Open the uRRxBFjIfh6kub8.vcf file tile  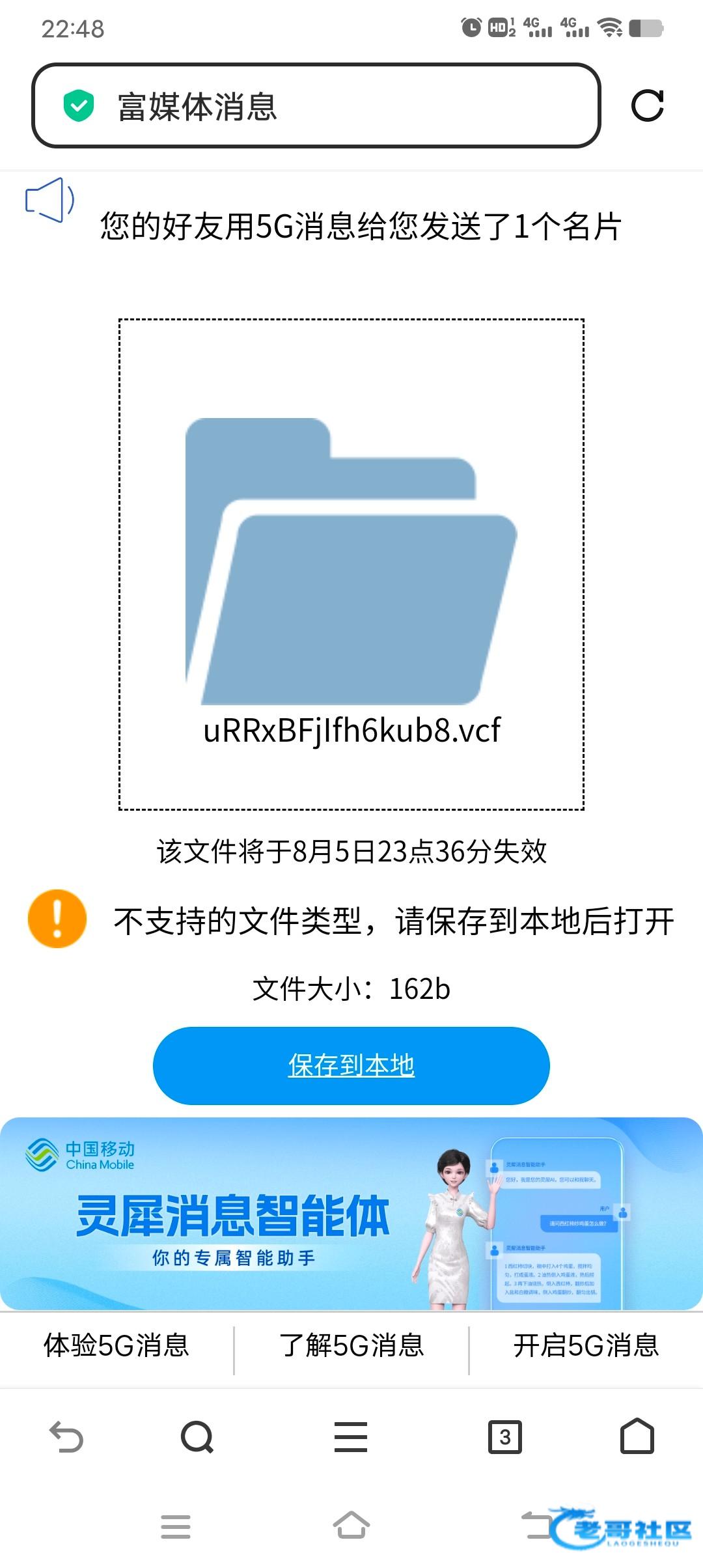(351, 565)
